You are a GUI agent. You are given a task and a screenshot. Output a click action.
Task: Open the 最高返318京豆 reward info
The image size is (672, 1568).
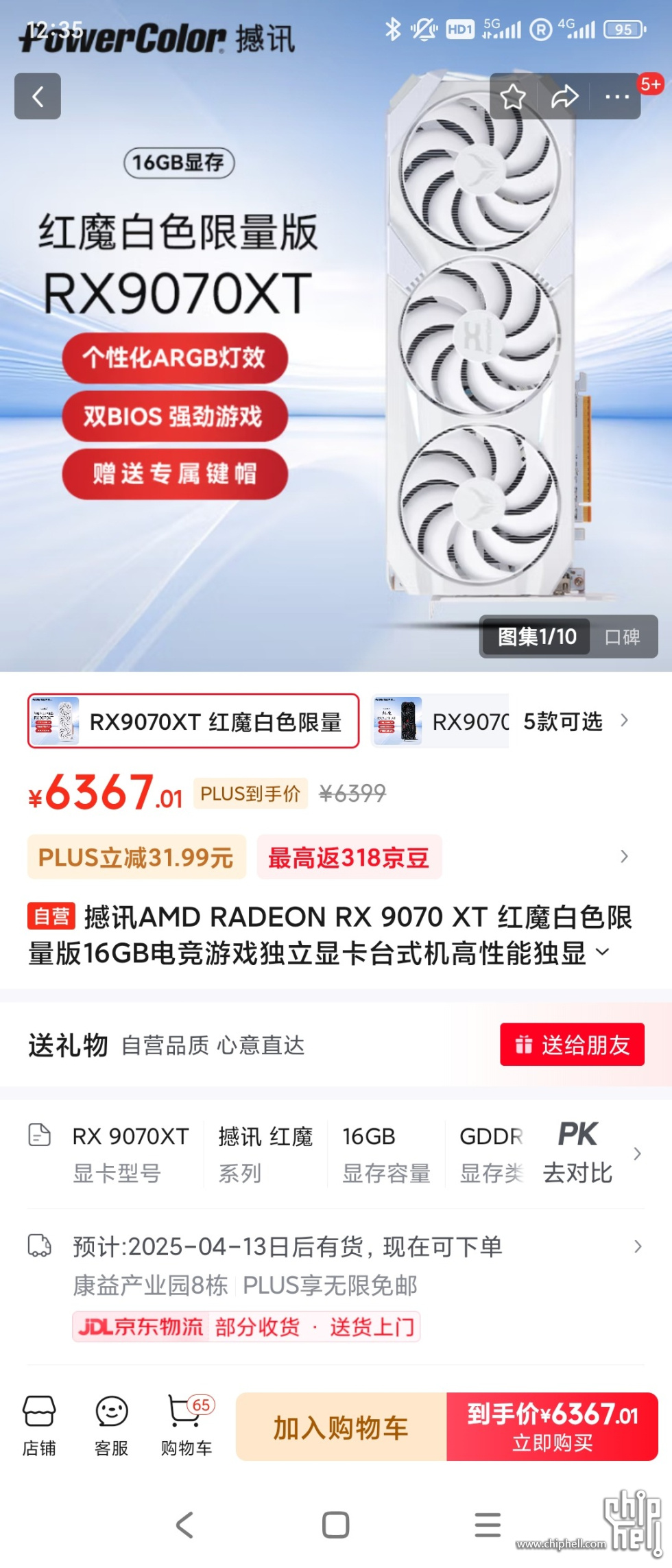(349, 857)
